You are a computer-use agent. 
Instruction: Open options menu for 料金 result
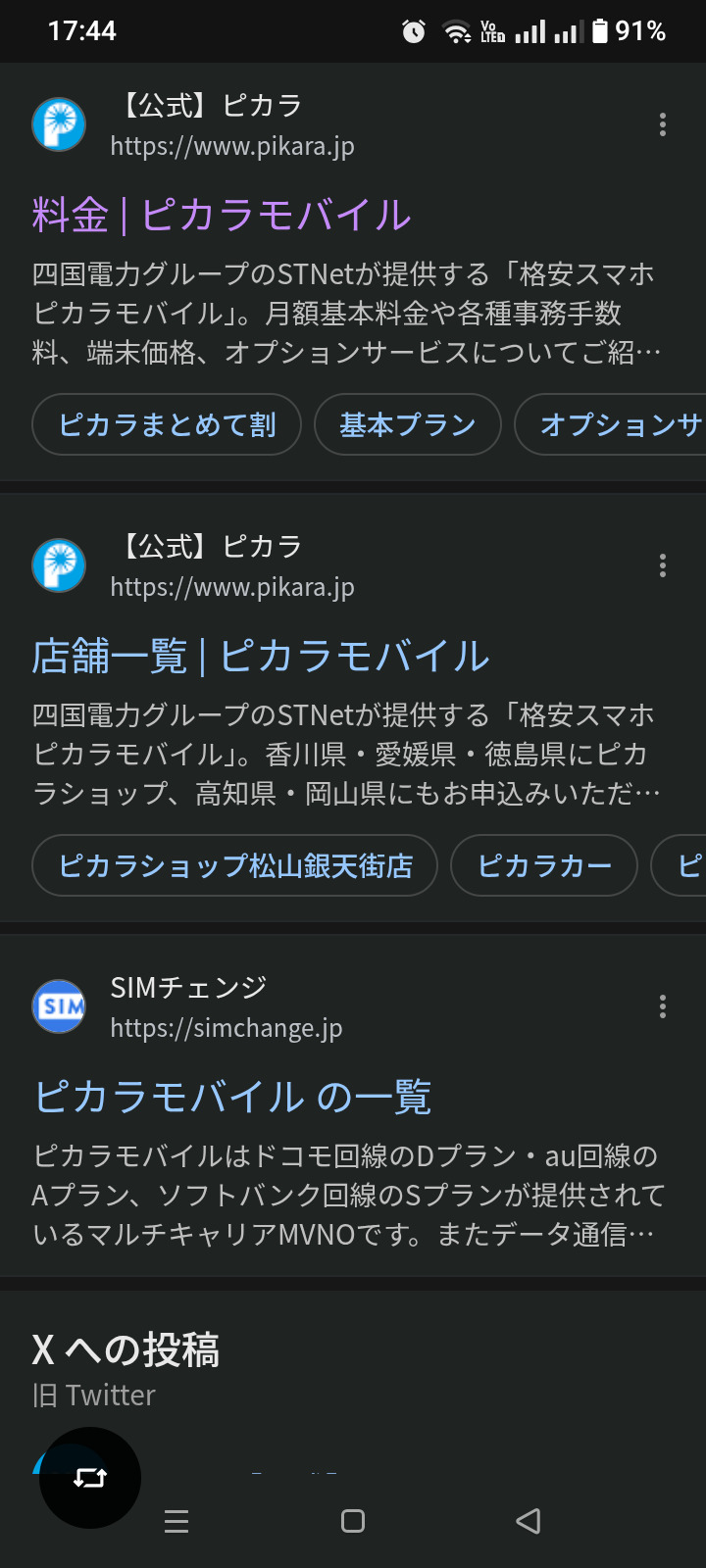[663, 124]
